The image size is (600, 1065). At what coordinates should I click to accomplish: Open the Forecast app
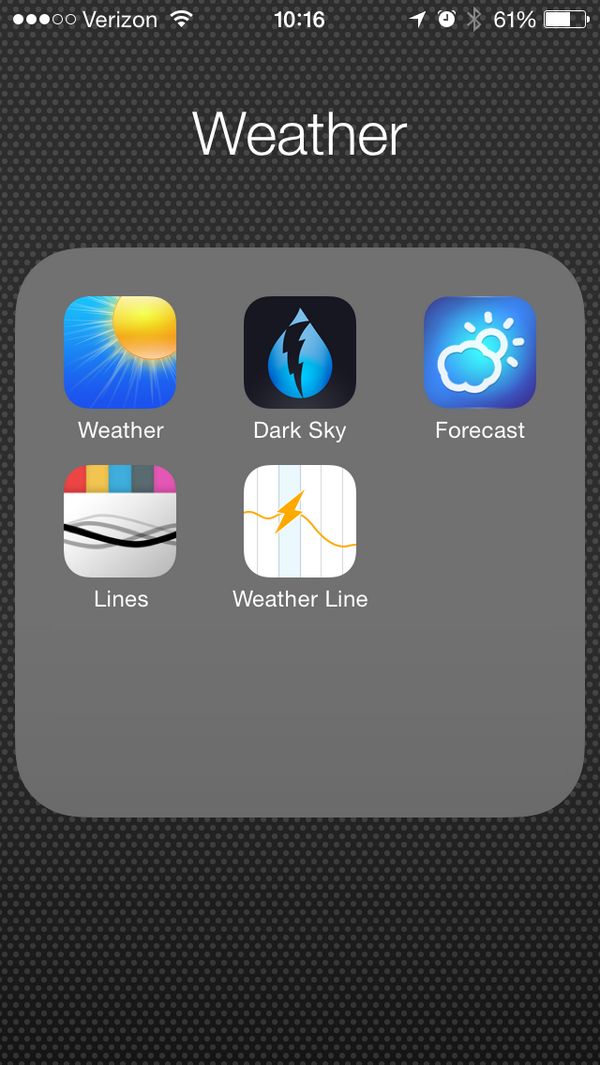pyautogui.click(x=480, y=352)
